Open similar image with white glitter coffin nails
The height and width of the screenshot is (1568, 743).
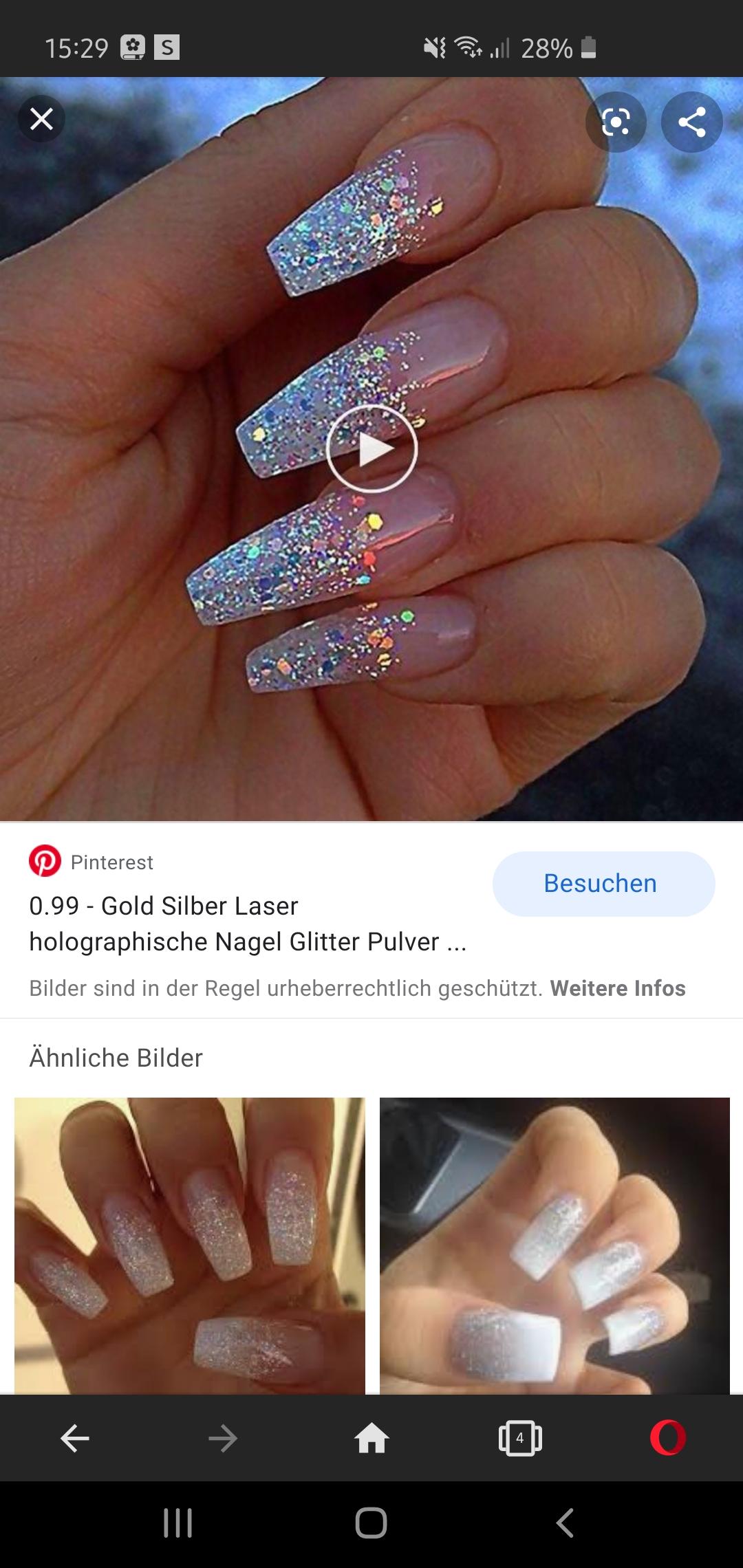(190, 1245)
